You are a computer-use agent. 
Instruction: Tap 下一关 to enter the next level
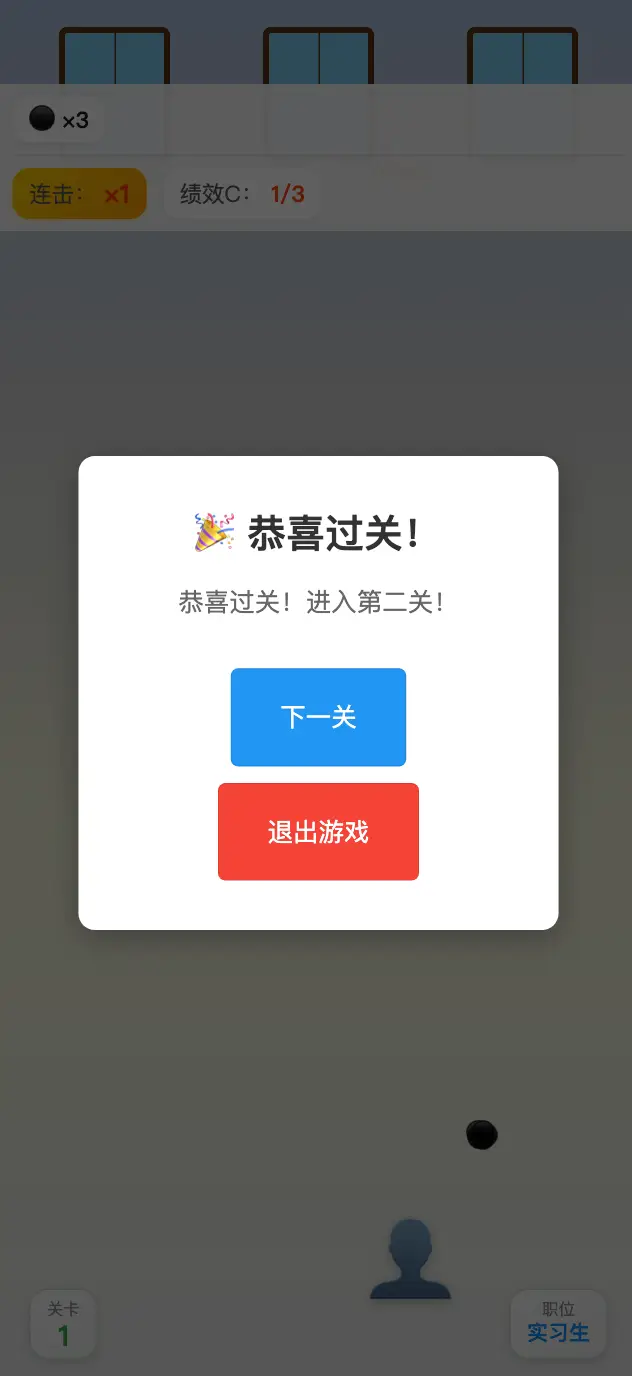pos(318,717)
